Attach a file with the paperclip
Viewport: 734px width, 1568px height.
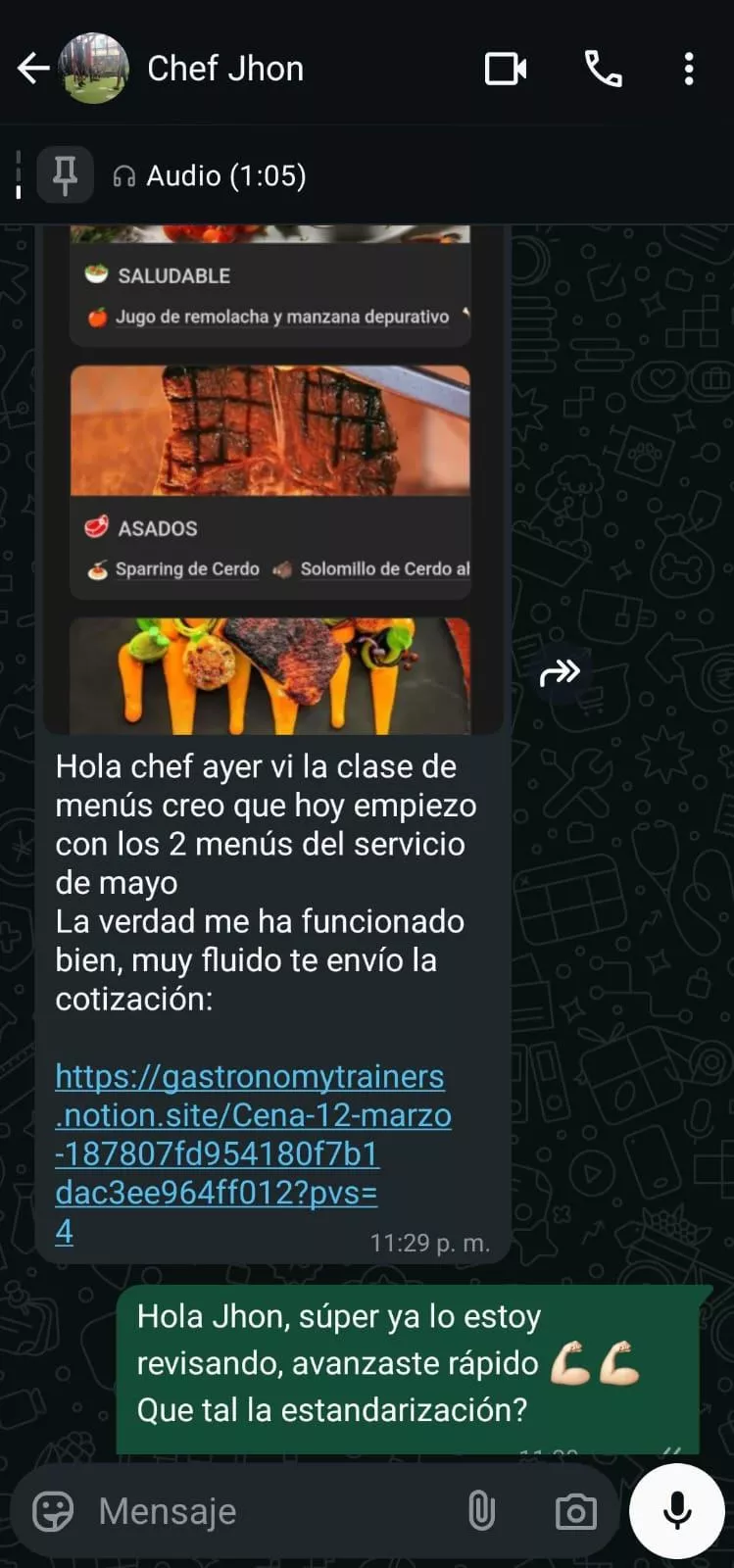pyautogui.click(x=481, y=1511)
